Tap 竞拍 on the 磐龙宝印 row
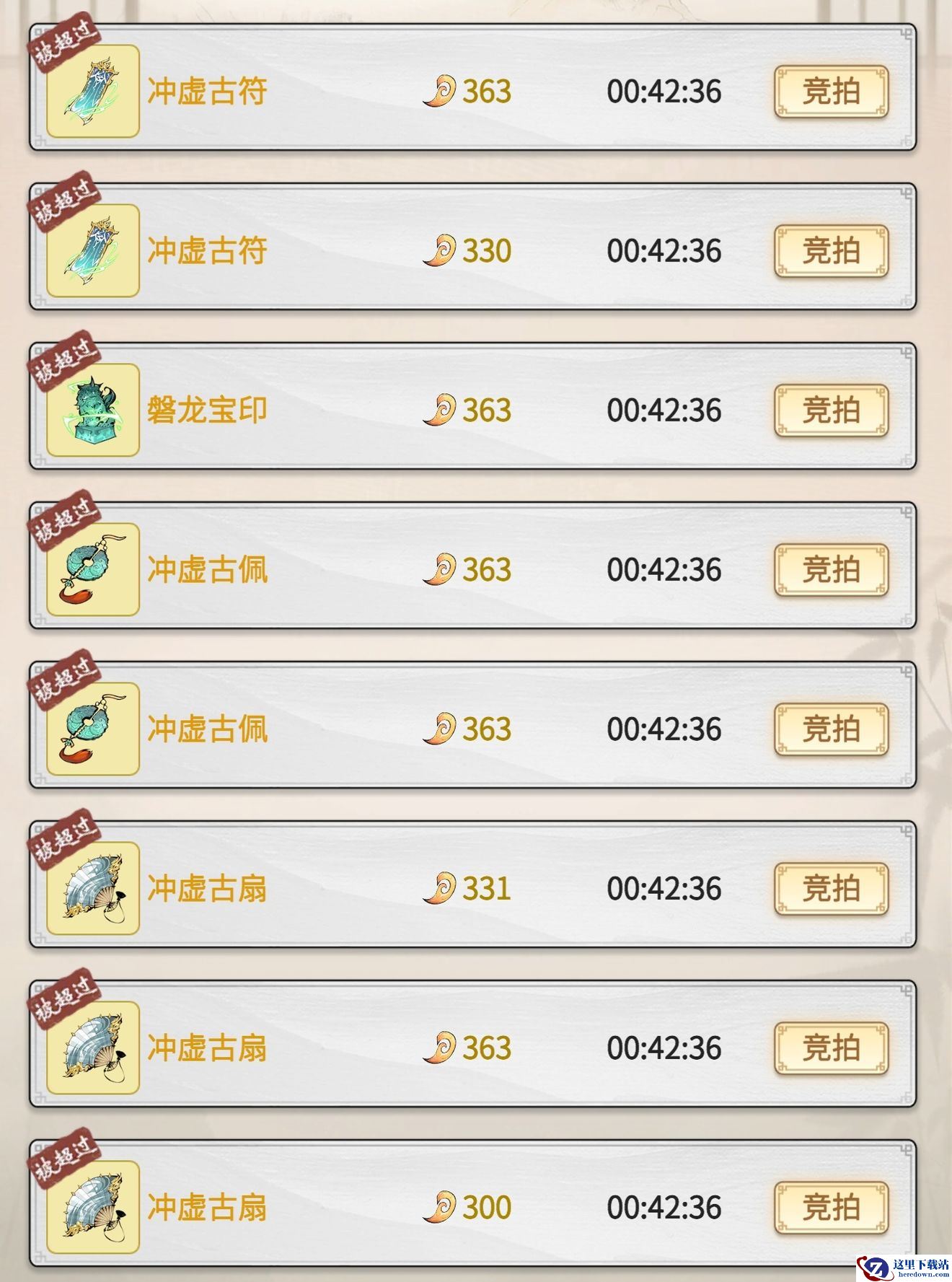The width and height of the screenshot is (952, 1282). coord(831,410)
